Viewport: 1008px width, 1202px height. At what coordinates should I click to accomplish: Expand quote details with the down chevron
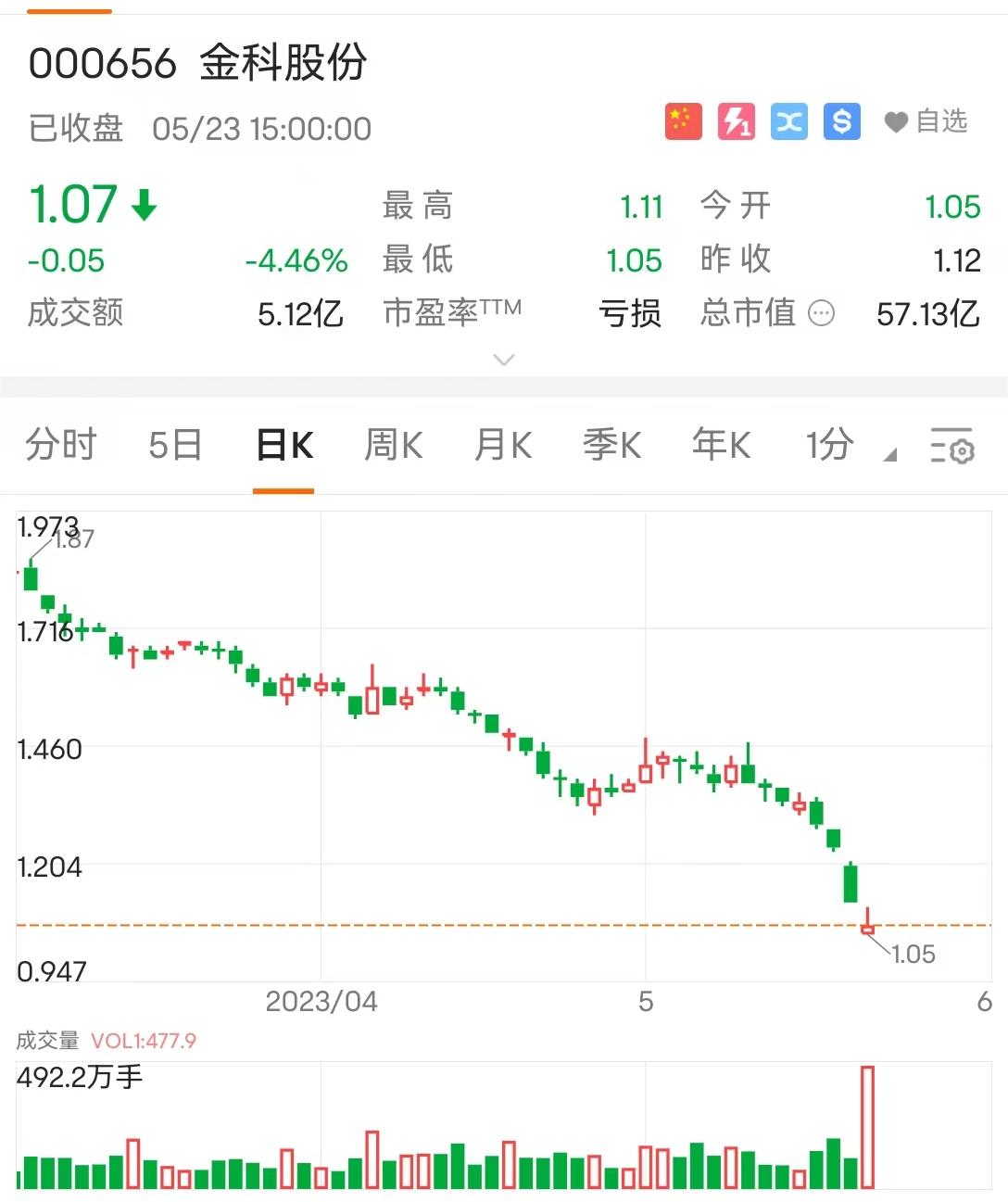pos(504,360)
